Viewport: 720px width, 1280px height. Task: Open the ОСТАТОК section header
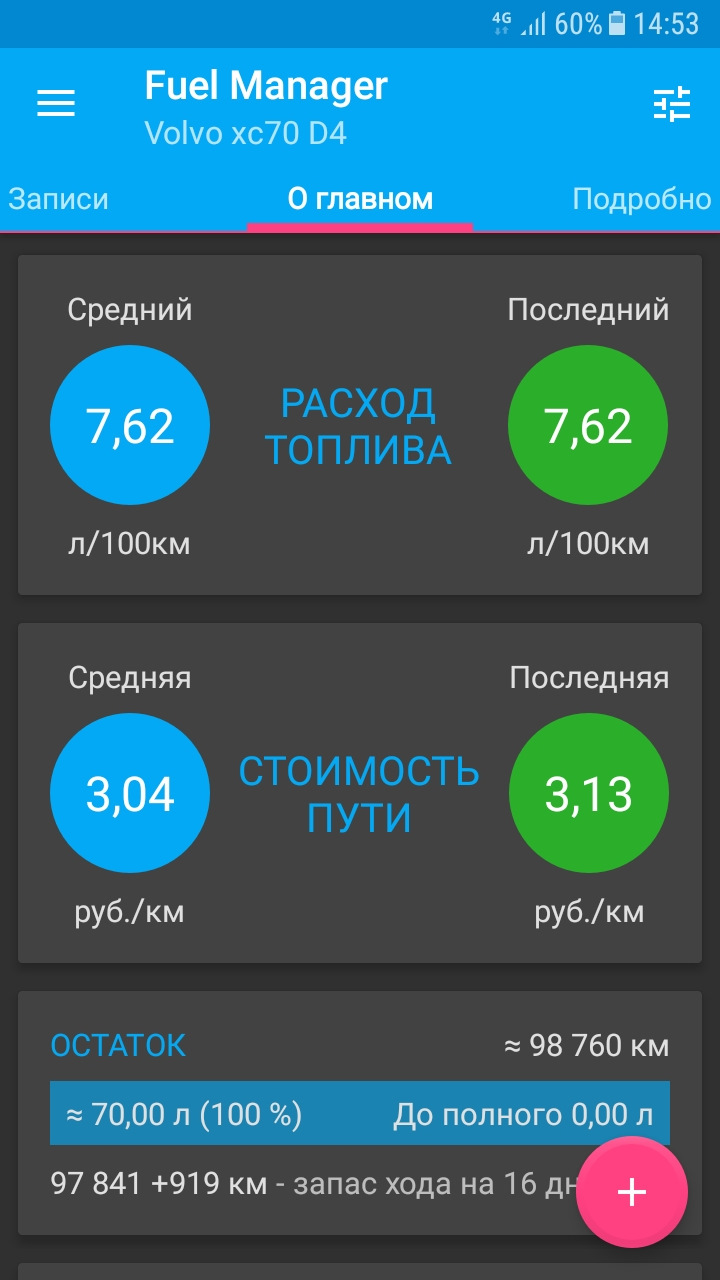(118, 1044)
